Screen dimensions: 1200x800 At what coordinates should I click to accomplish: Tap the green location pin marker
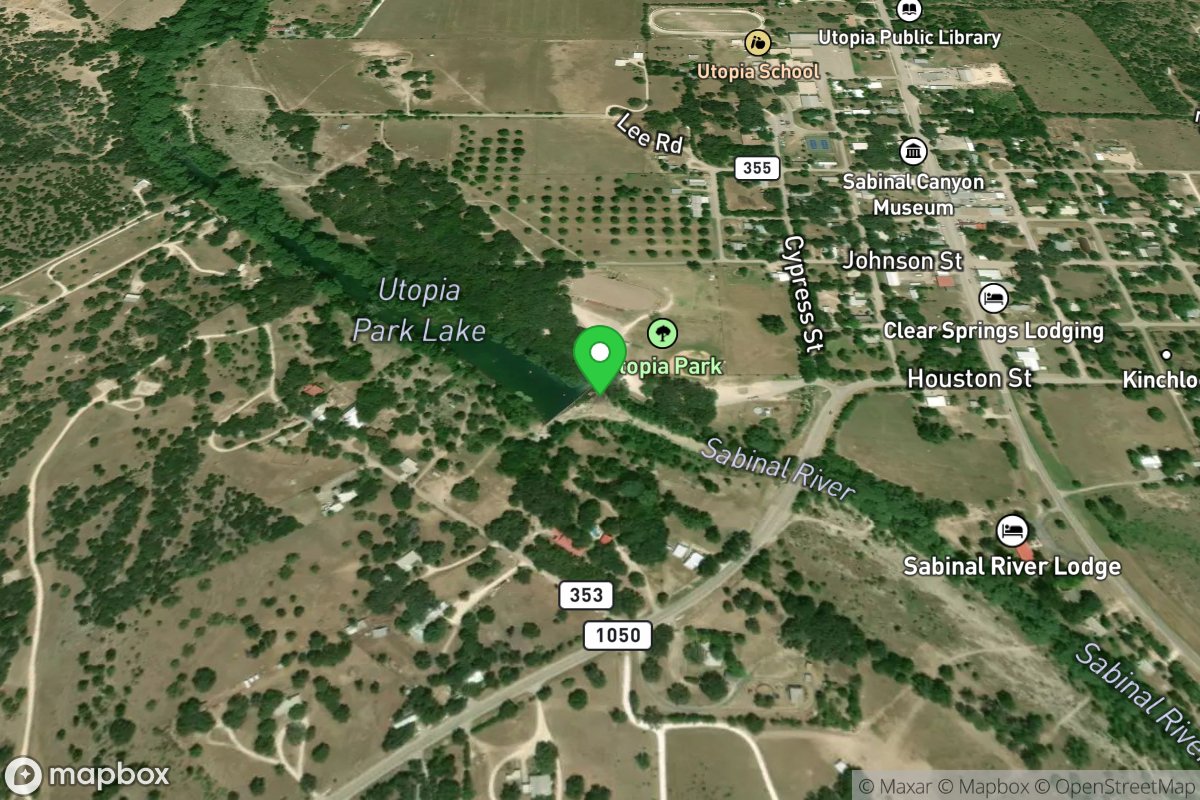click(x=599, y=357)
